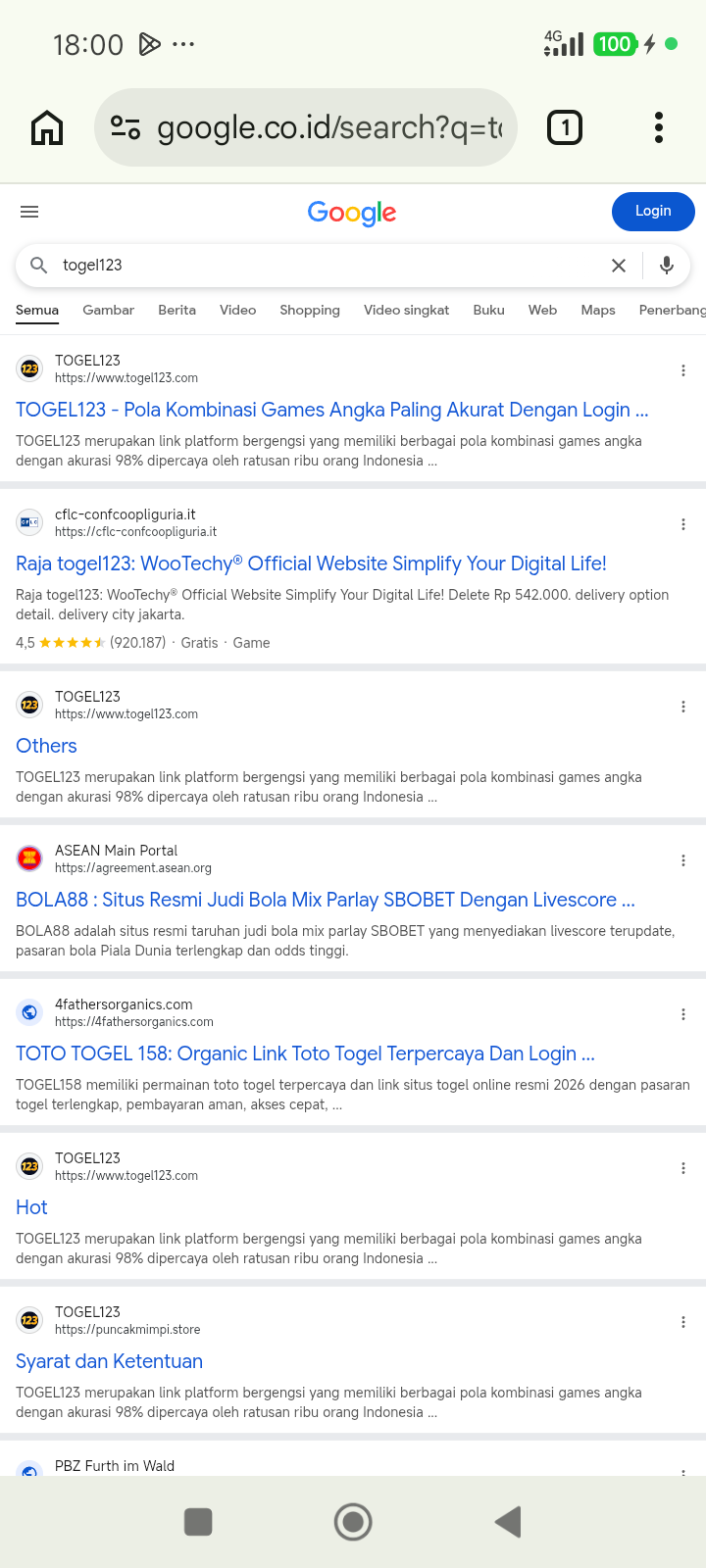Open the Others link from TOGEL123
This screenshot has height=1568, width=706.
pos(46,746)
